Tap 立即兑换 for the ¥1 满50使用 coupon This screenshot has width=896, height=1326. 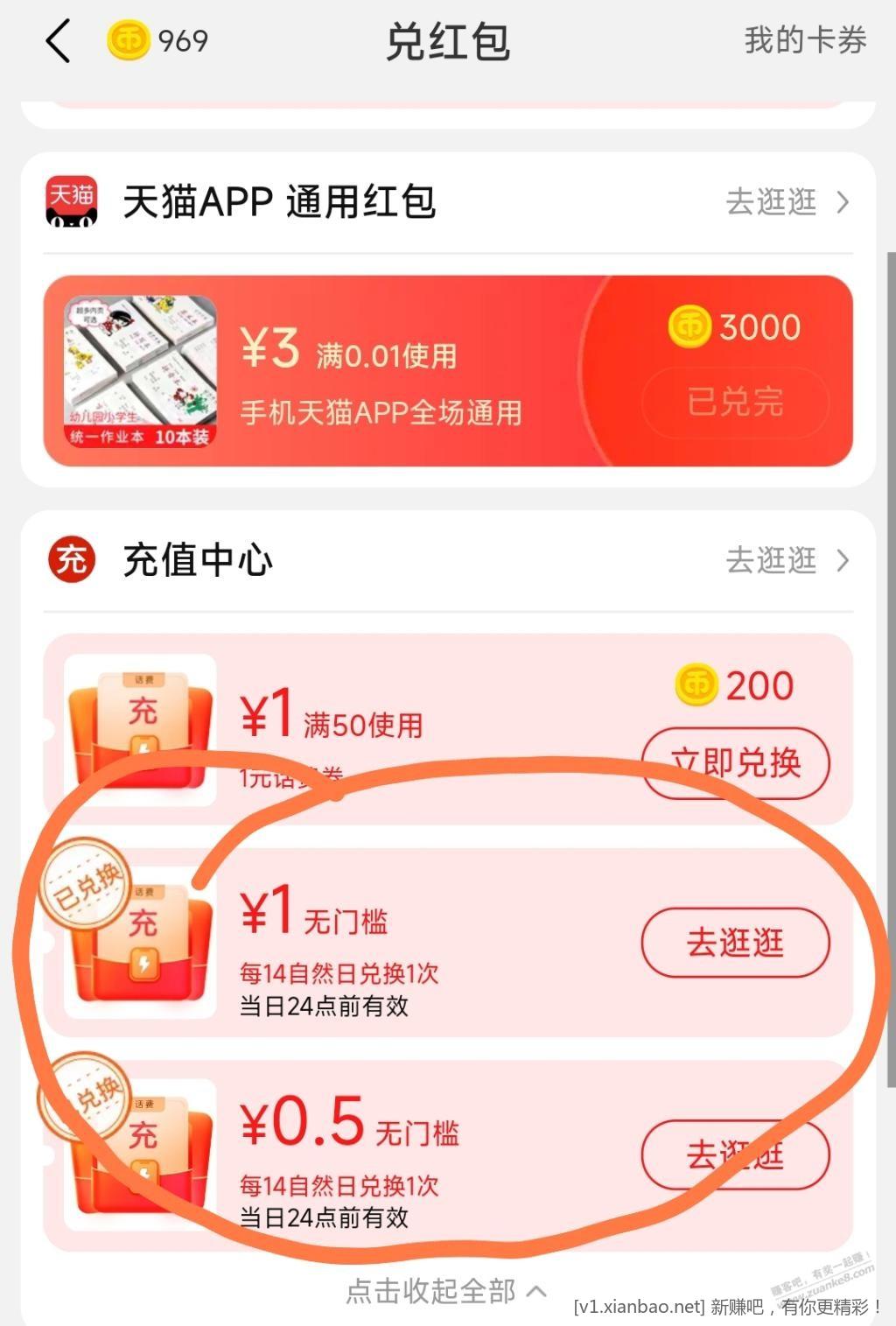point(735,763)
